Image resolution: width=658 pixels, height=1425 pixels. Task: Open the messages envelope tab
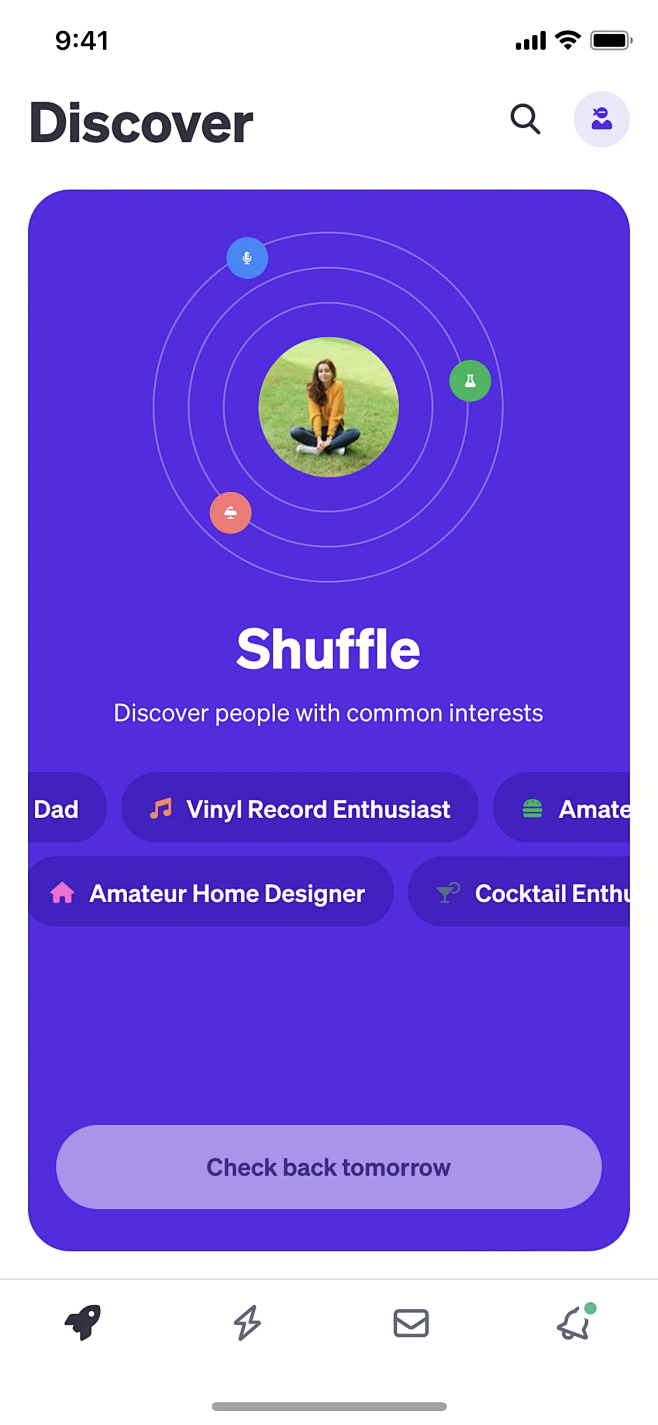pyautogui.click(x=411, y=1323)
